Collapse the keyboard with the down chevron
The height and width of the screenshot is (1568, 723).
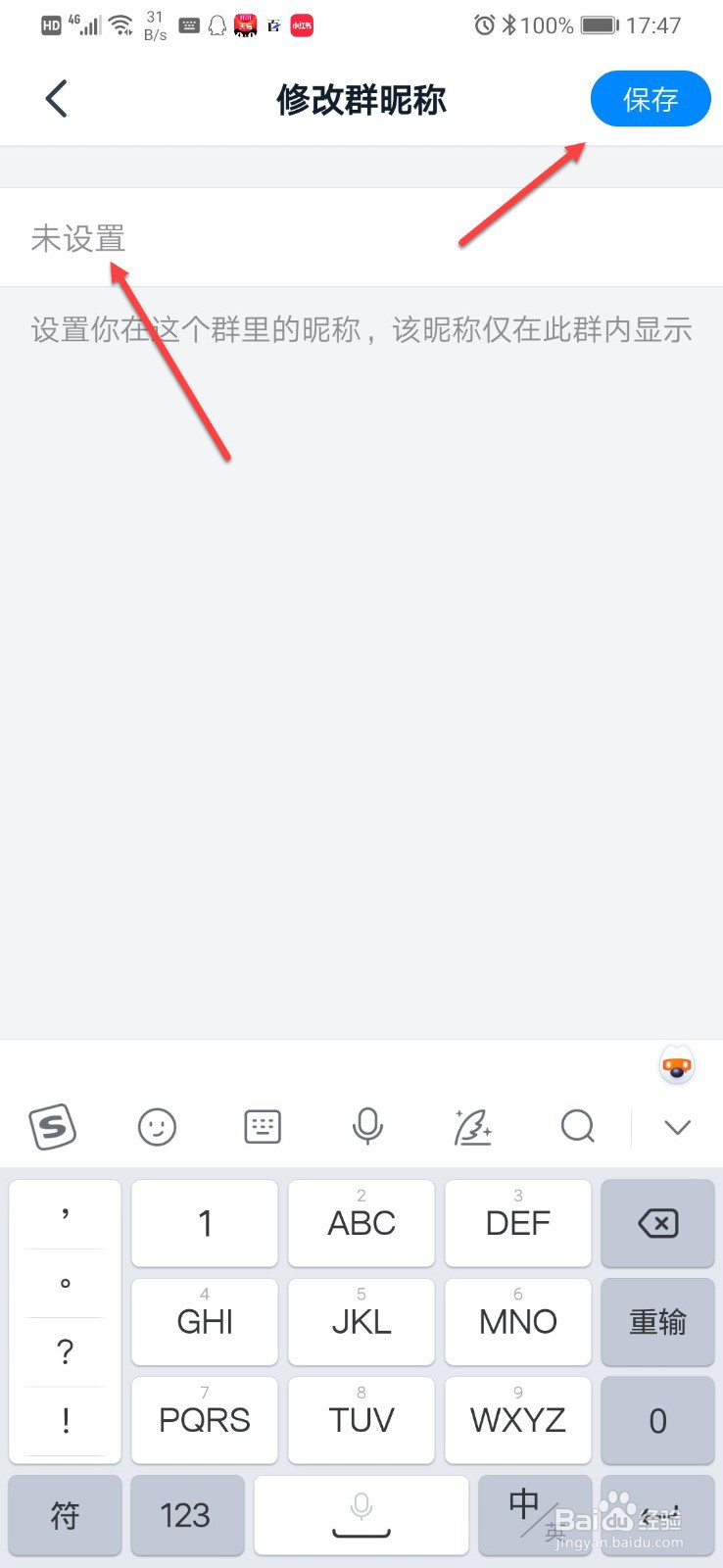coord(676,1127)
